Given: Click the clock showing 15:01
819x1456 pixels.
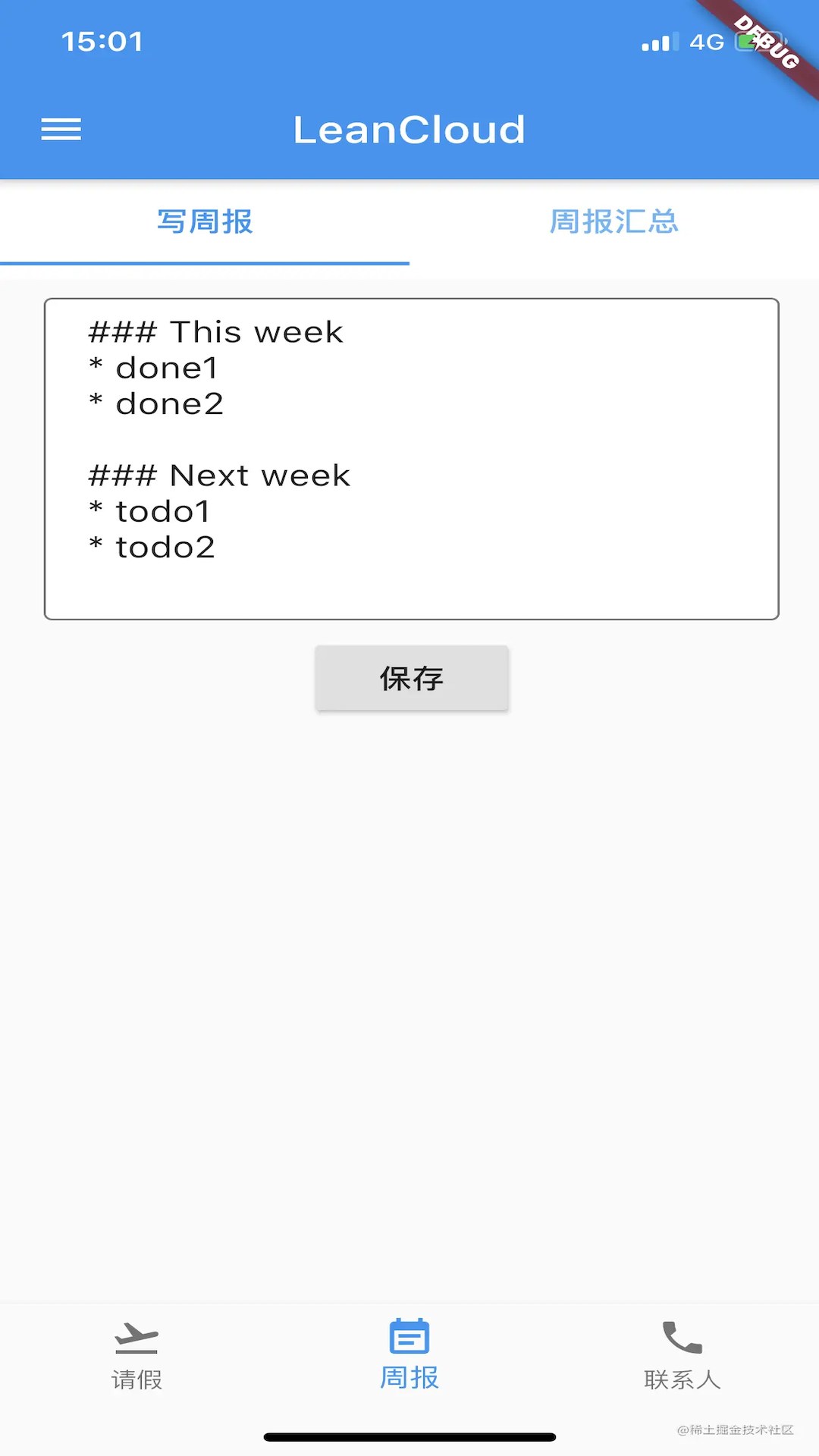Looking at the screenshot, I should (x=102, y=42).
